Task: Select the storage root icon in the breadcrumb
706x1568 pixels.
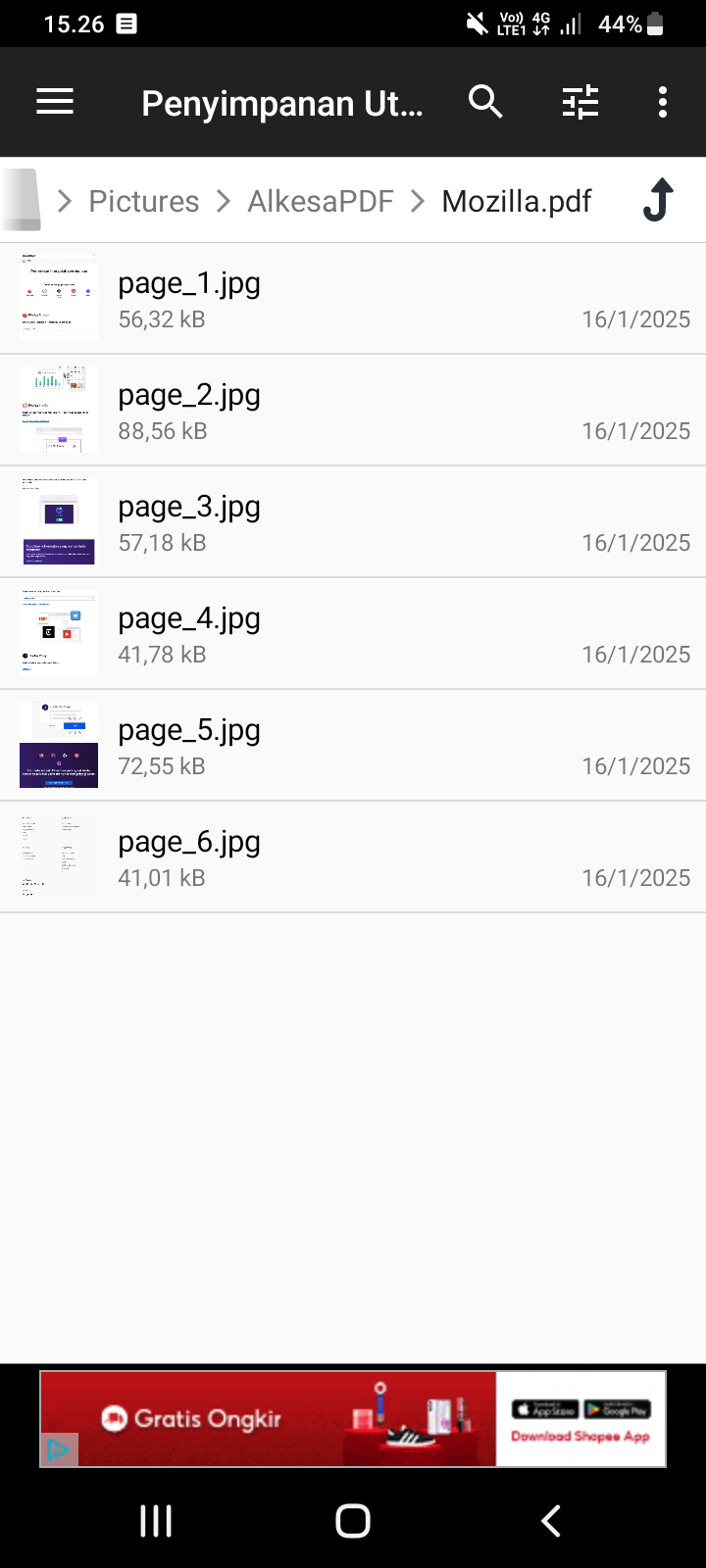Action: tap(21, 200)
